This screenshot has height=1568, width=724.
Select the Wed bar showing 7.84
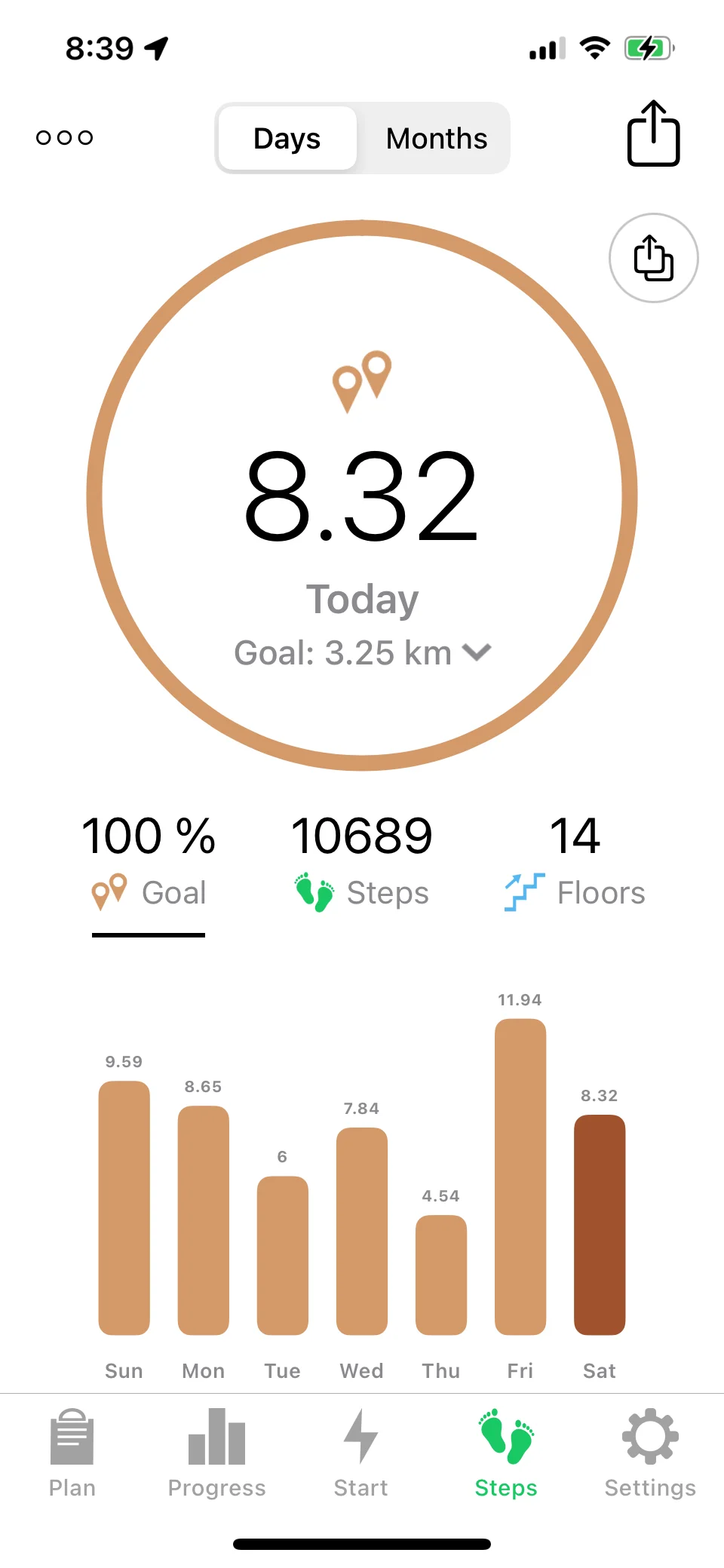(x=362, y=1229)
